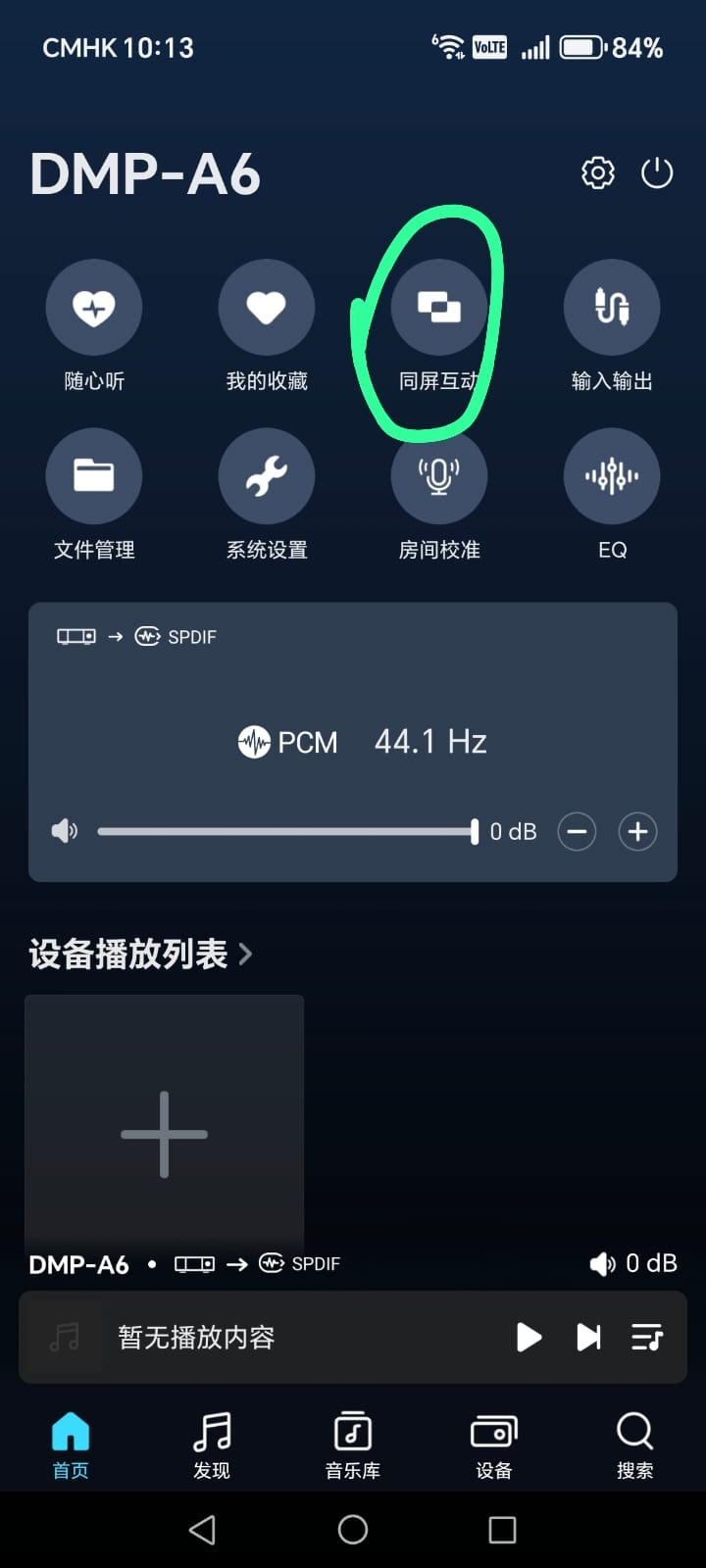Switch to the 搜索 tab

pos(634,1444)
